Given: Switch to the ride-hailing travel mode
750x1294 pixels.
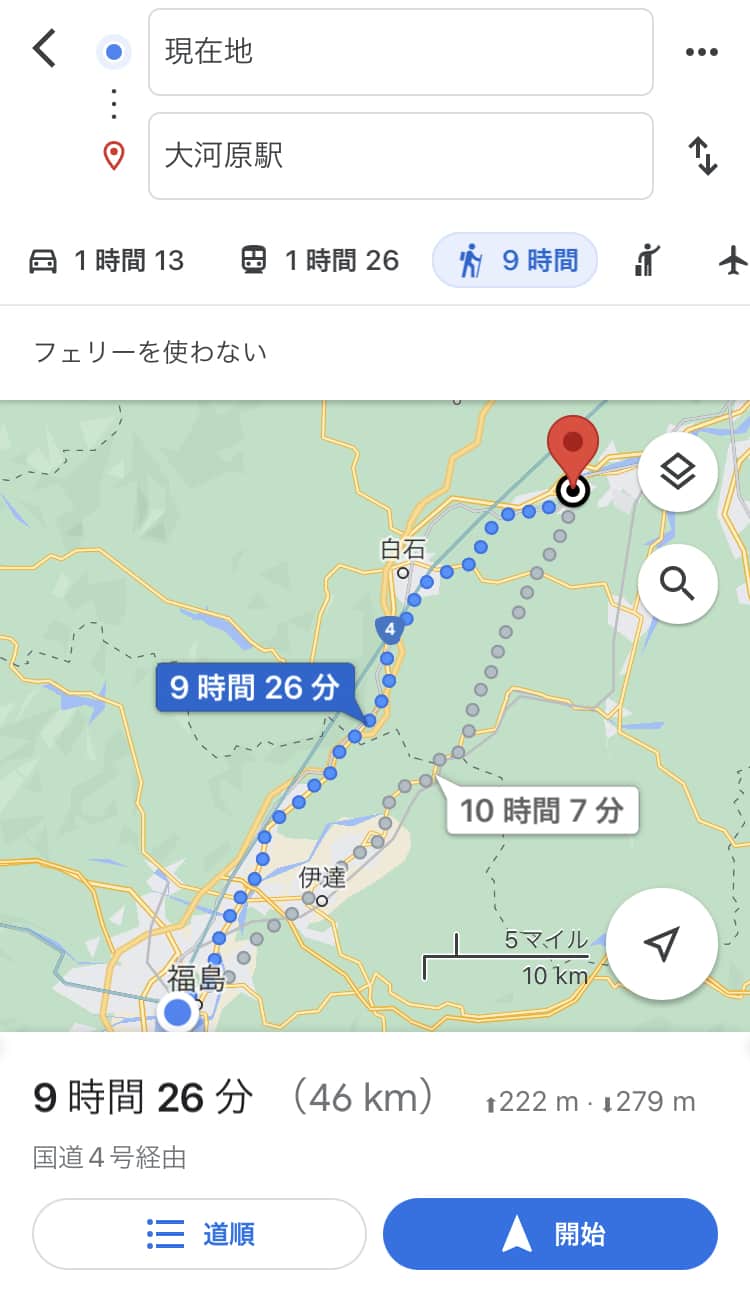Looking at the screenshot, I should coord(648,261).
